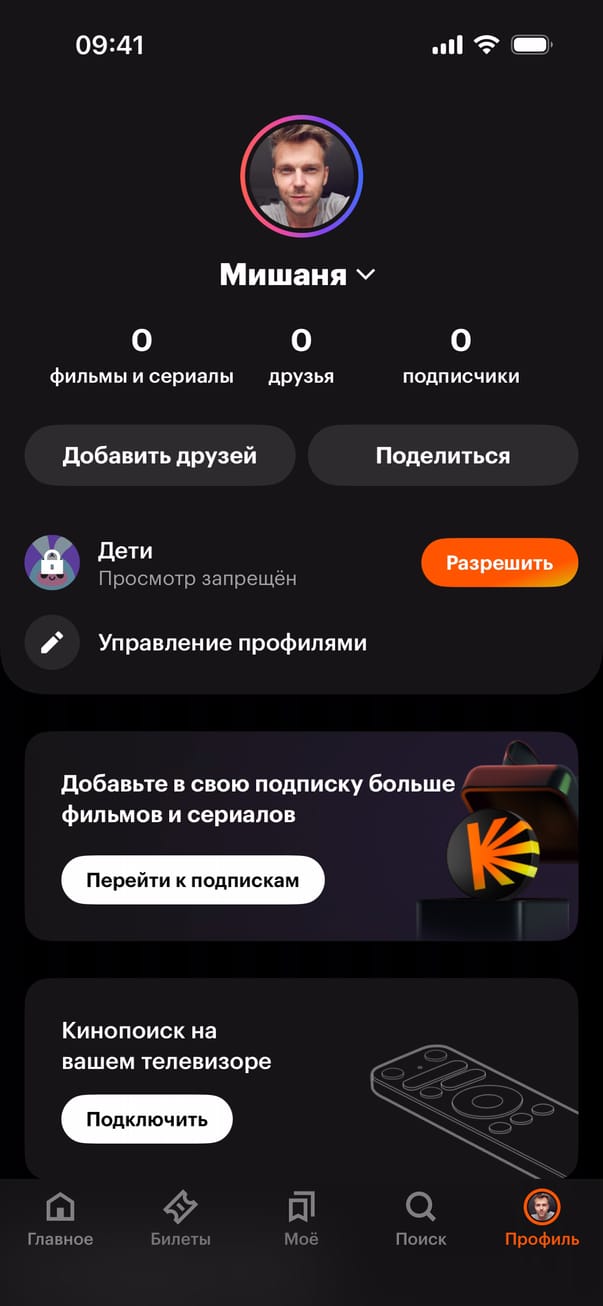Switch to the Билеты tab

pyautogui.click(x=181, y=1219)
